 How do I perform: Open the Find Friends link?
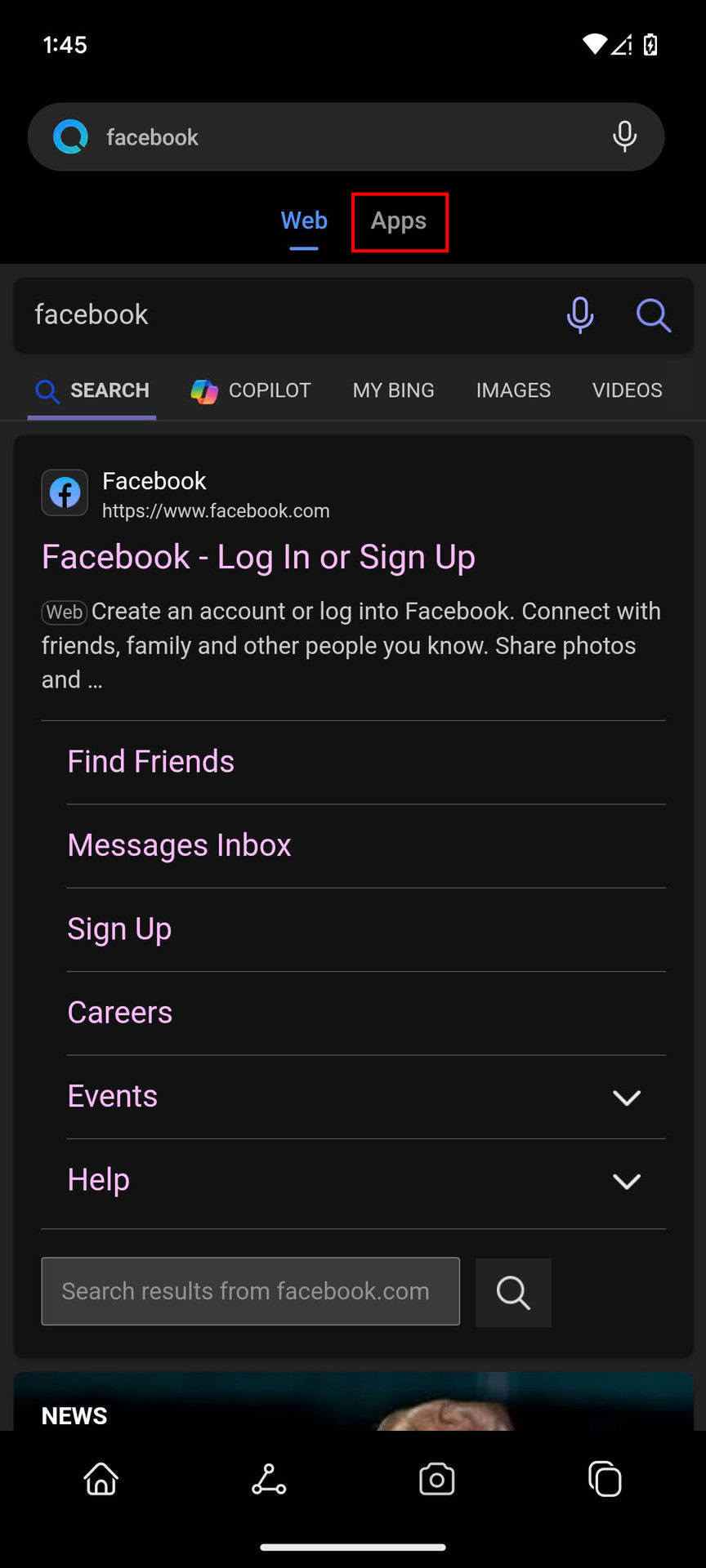click(151, 762)
